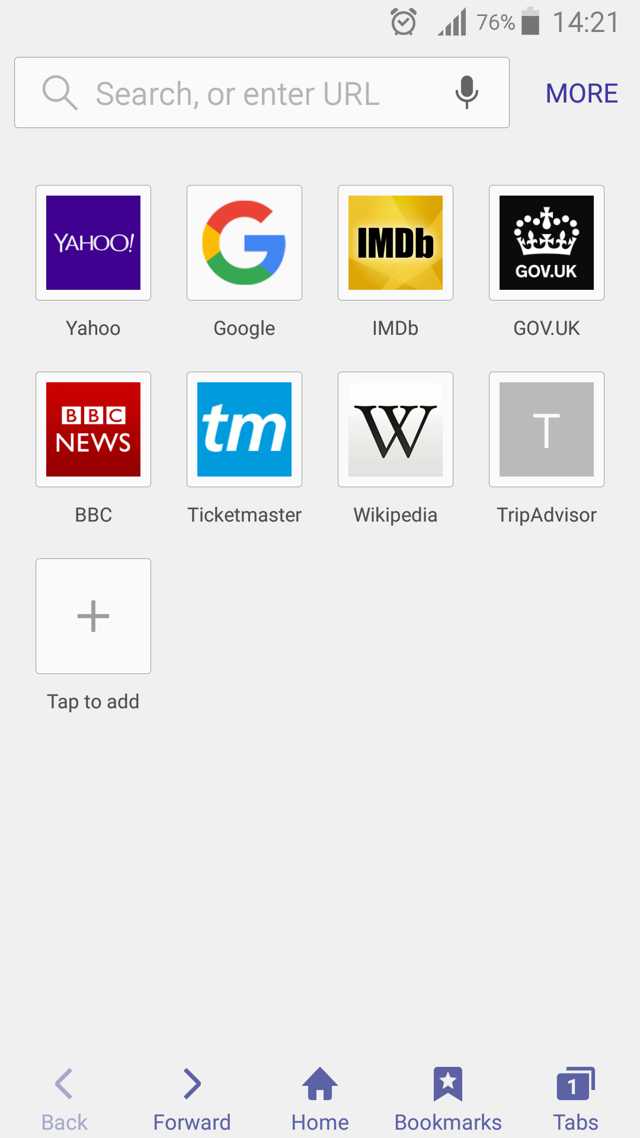Launch the Google quick access tile
The width and height of the screenshot is (640, 1138).
244,243
